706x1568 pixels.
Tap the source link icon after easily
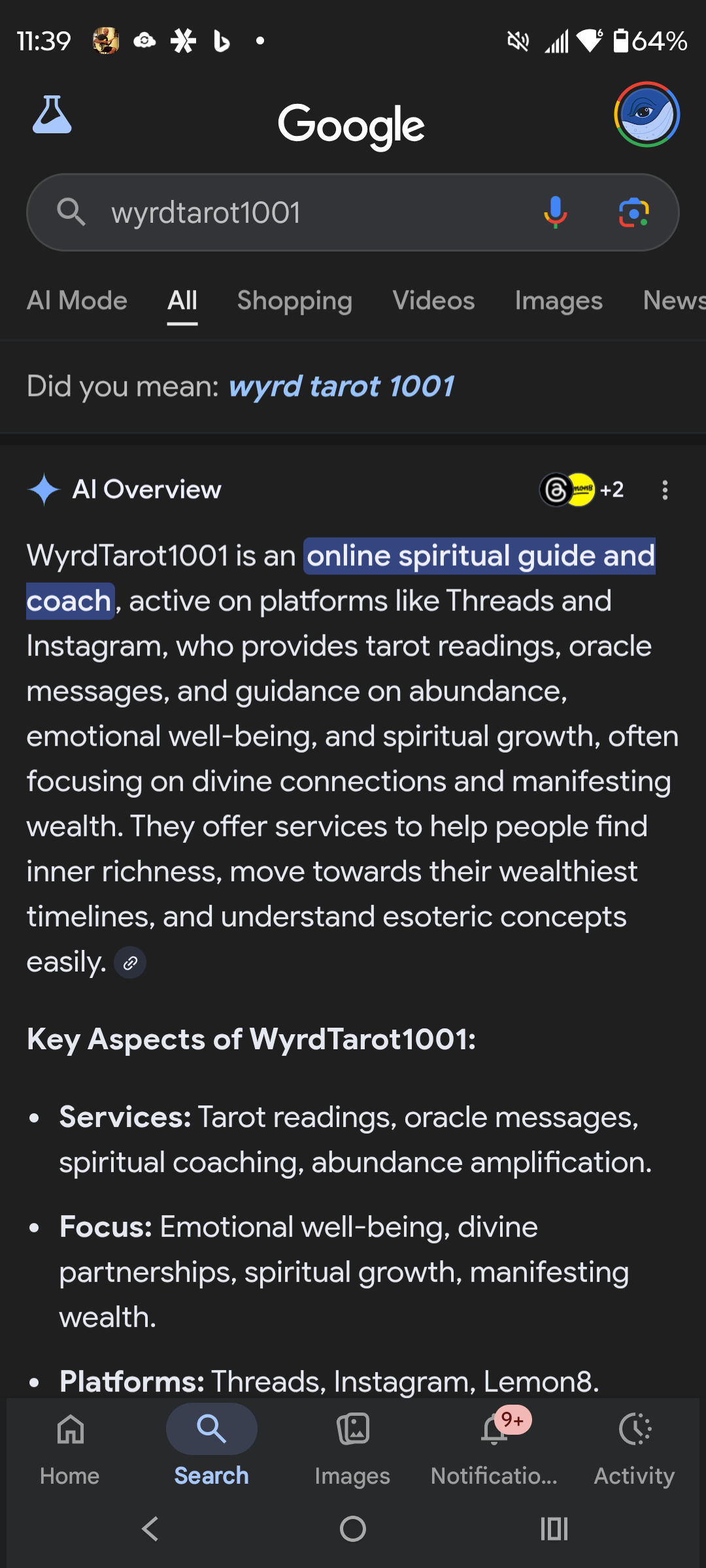pos(130,963)
